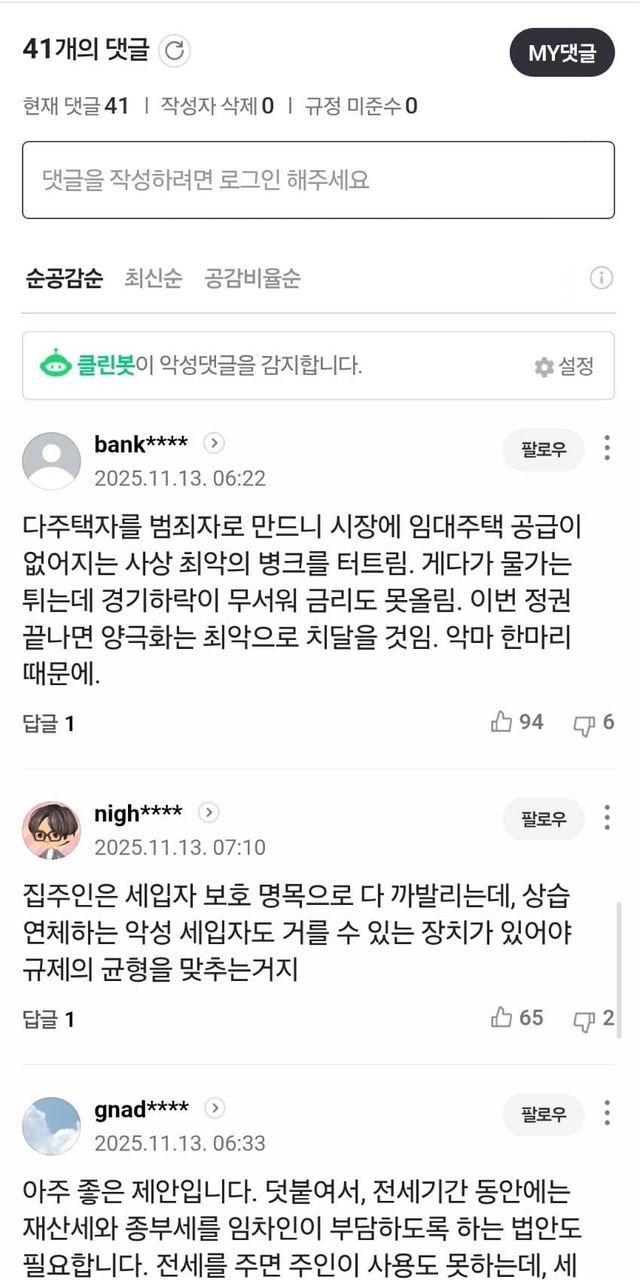Open the sorting info icon

pyautogui.click(x=601, y=278)
